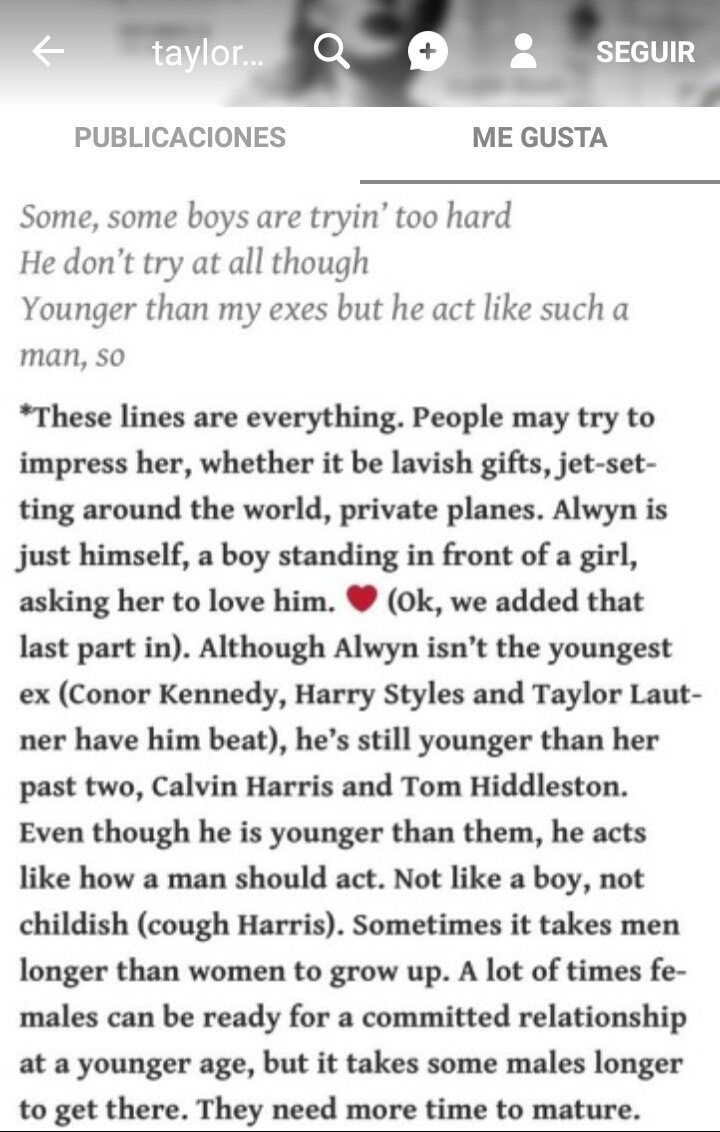
Task: Open the liked post about Alwyn
Action: [360, 650]
